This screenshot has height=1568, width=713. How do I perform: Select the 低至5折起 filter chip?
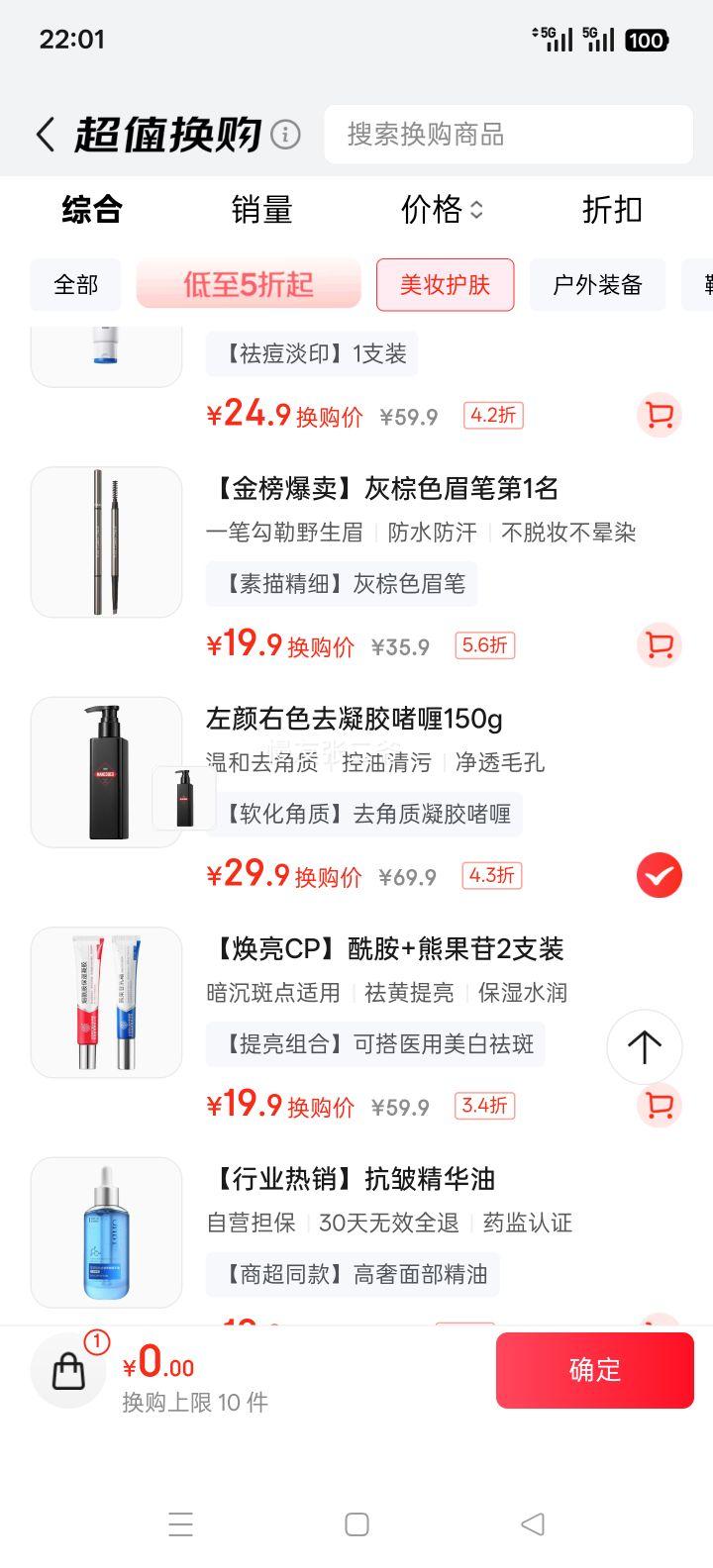(249, 285)
